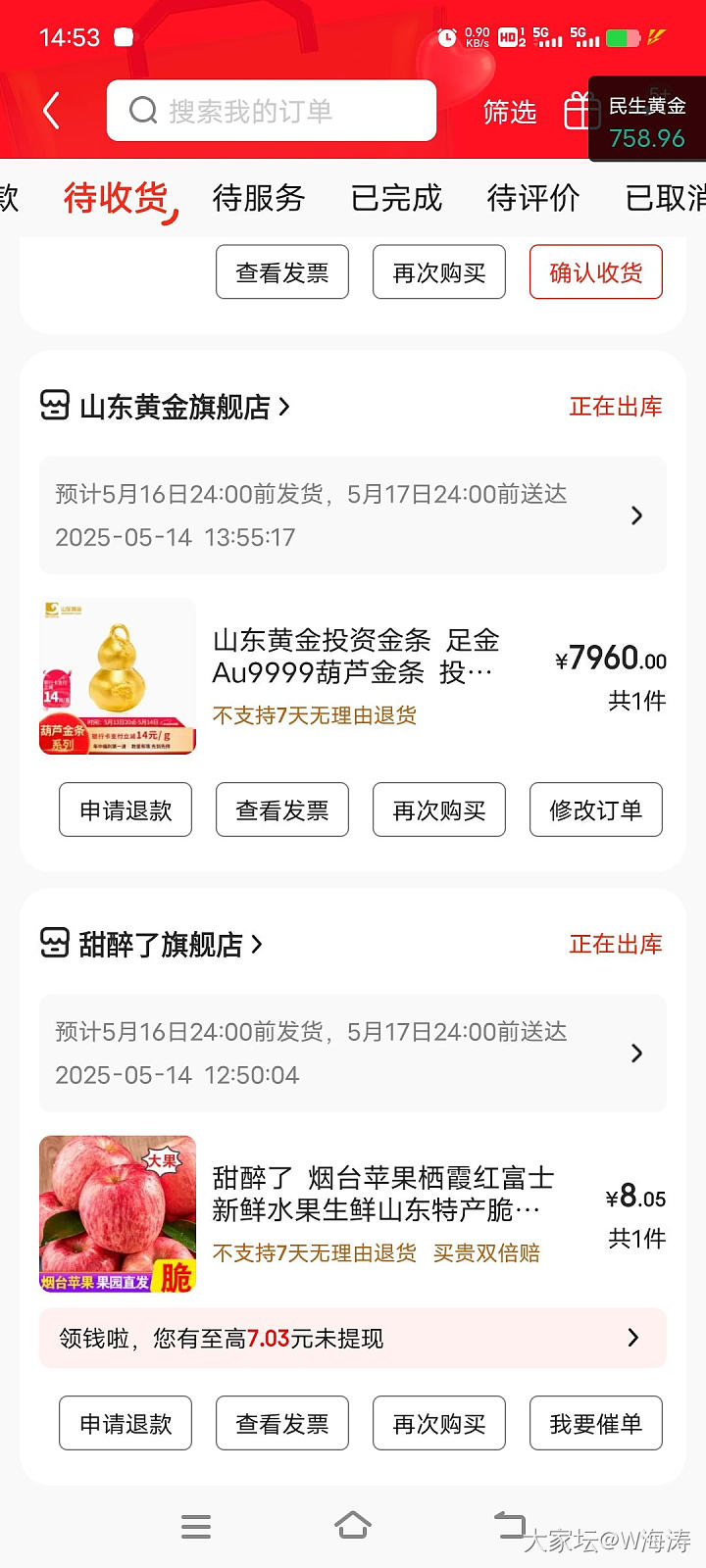Image resolution: width=706 pixels, height=1568 pixels.
Task: Go back using the top-left arrow
Action: (x=52, y=111)
